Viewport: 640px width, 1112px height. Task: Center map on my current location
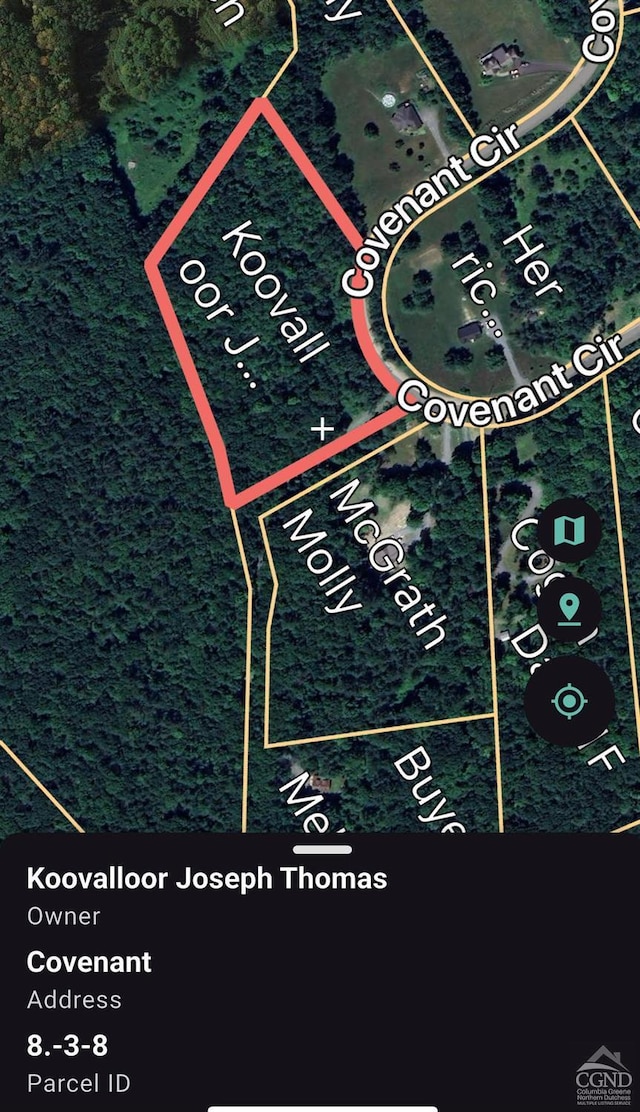click(569, 701)
